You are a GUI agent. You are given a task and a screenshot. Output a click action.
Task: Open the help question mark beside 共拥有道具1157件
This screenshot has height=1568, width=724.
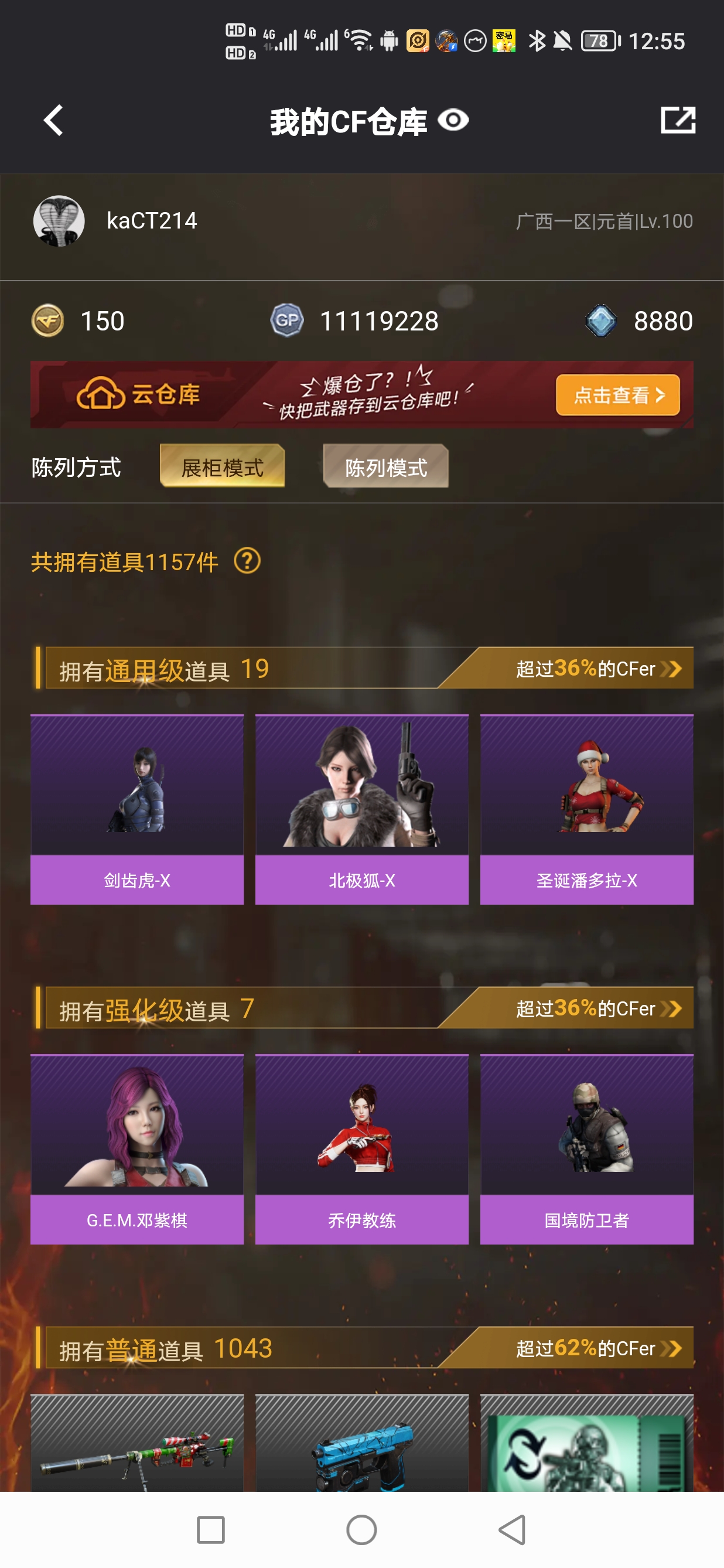(x=247, y=561)
